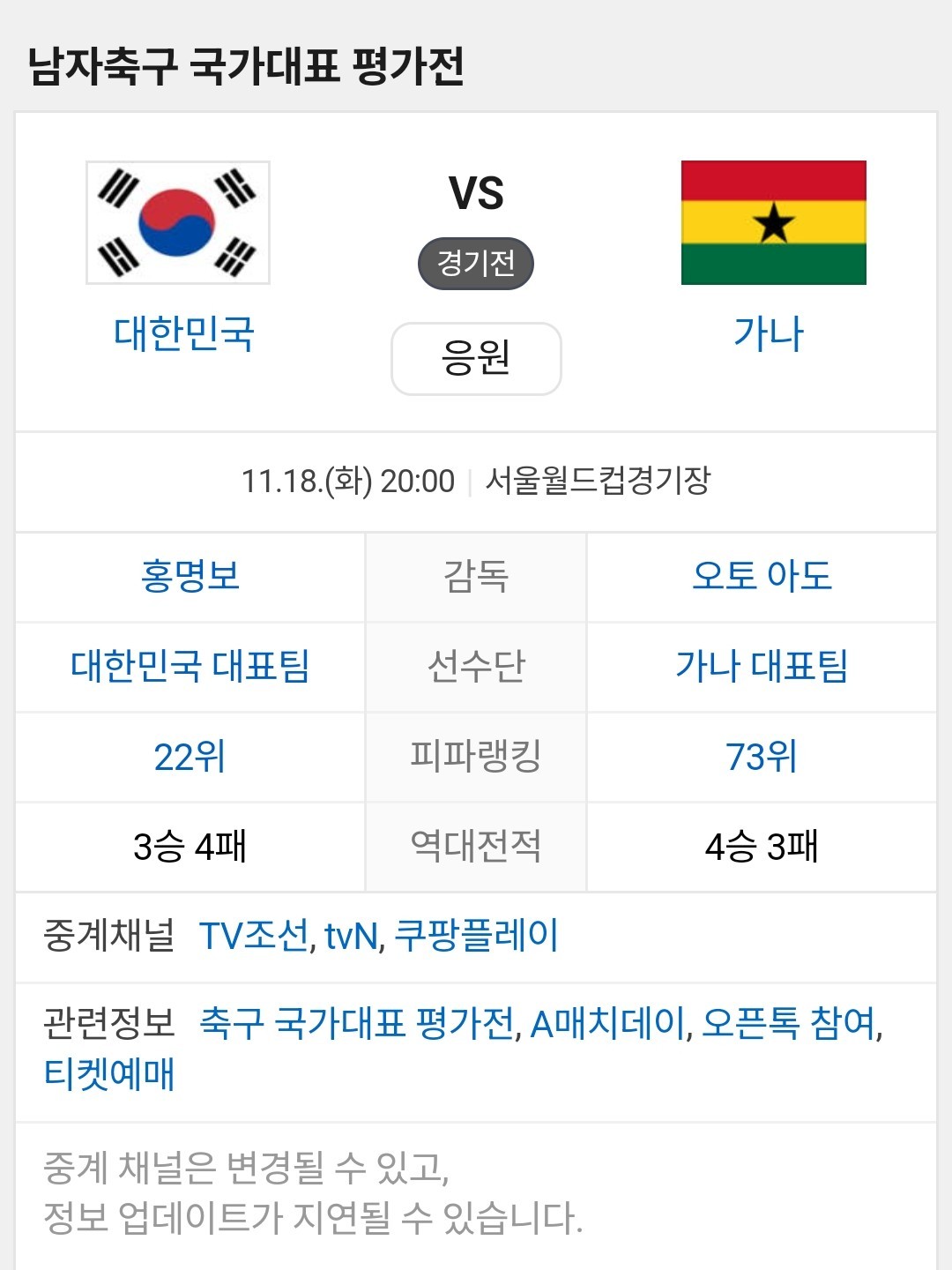View coach 홍명보's profile
This screenshot has width=952, height=1270.
(190, 576)
